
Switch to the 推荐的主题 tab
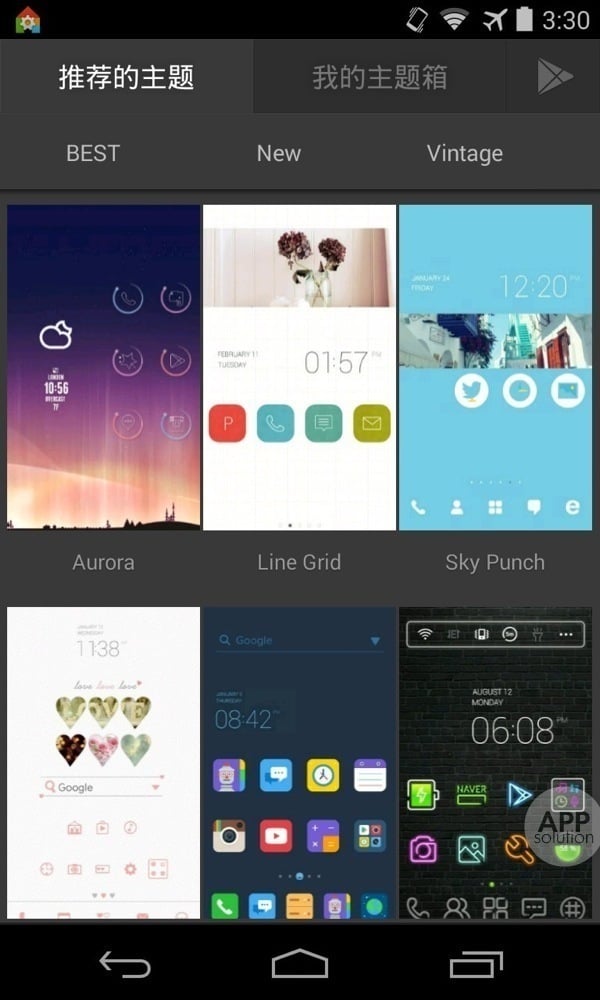pos(126,77)
